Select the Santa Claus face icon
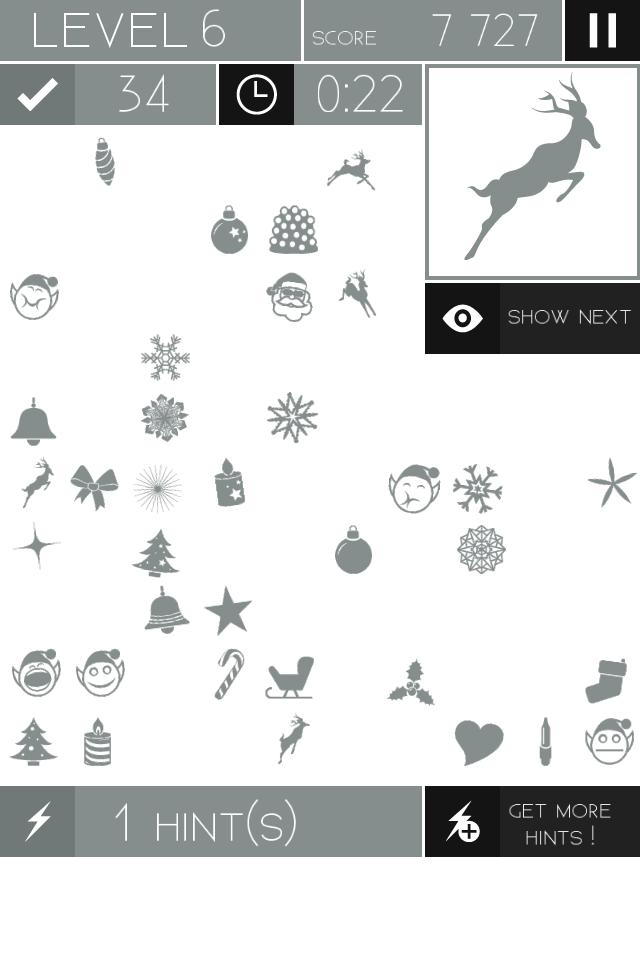 pyautogui.click(x=290, y=297)
